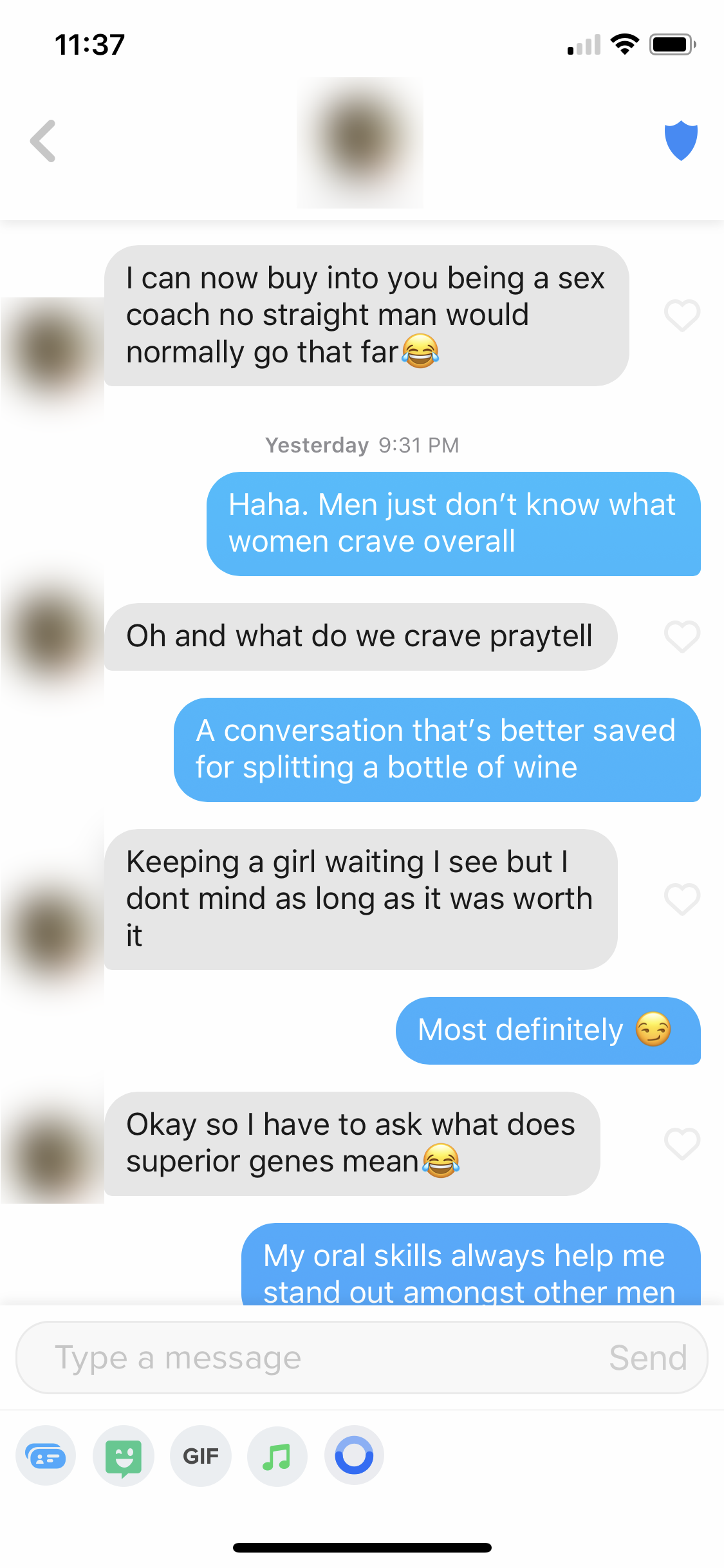Like the 'sex coach' message
This screenshot has height=1568, width=724.
[x=682, y=315]
